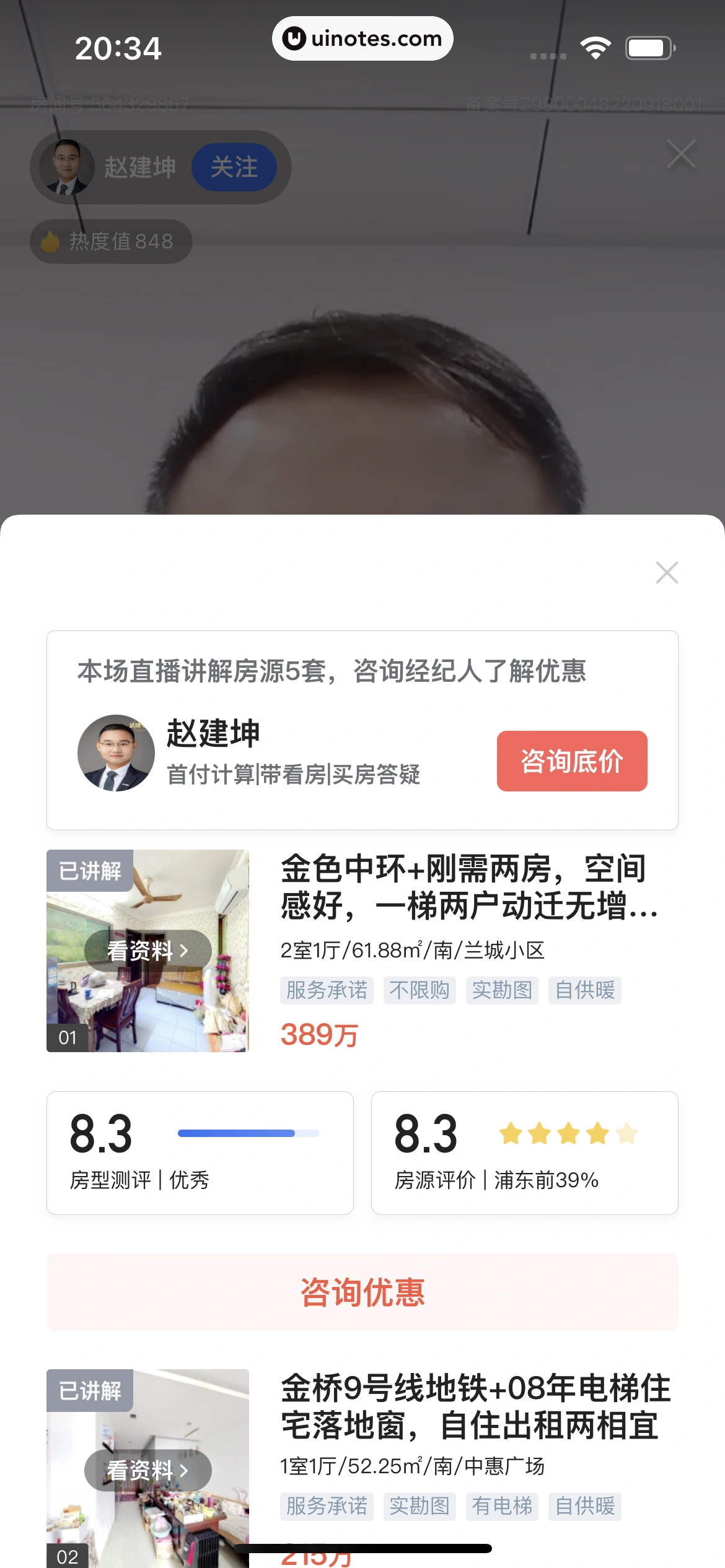Image resolution: width=725 pixels, height=1568 pixels.
Task: Open the 金色中环+刚需两房 listing
Action: click(468, 887)
